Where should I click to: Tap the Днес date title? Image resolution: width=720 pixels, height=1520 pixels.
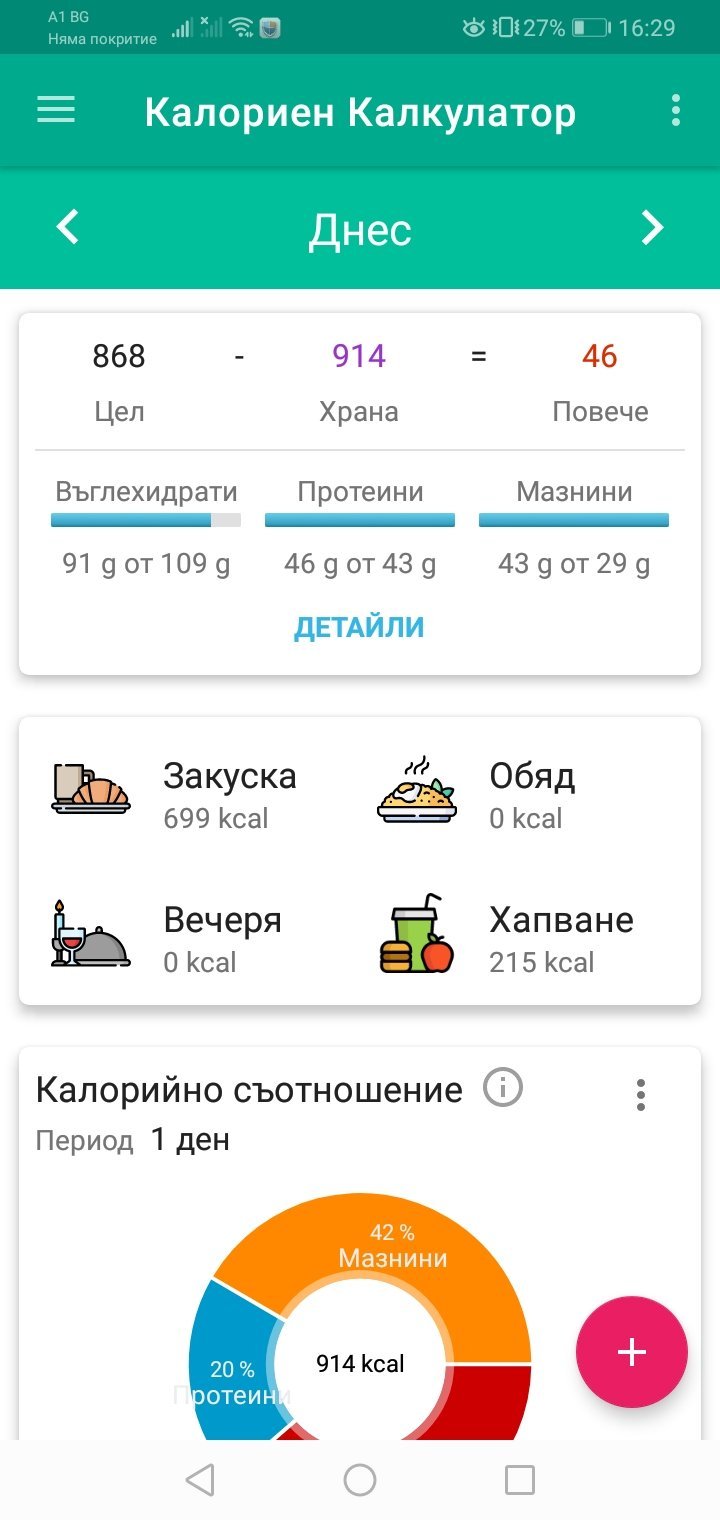[360, 230]
